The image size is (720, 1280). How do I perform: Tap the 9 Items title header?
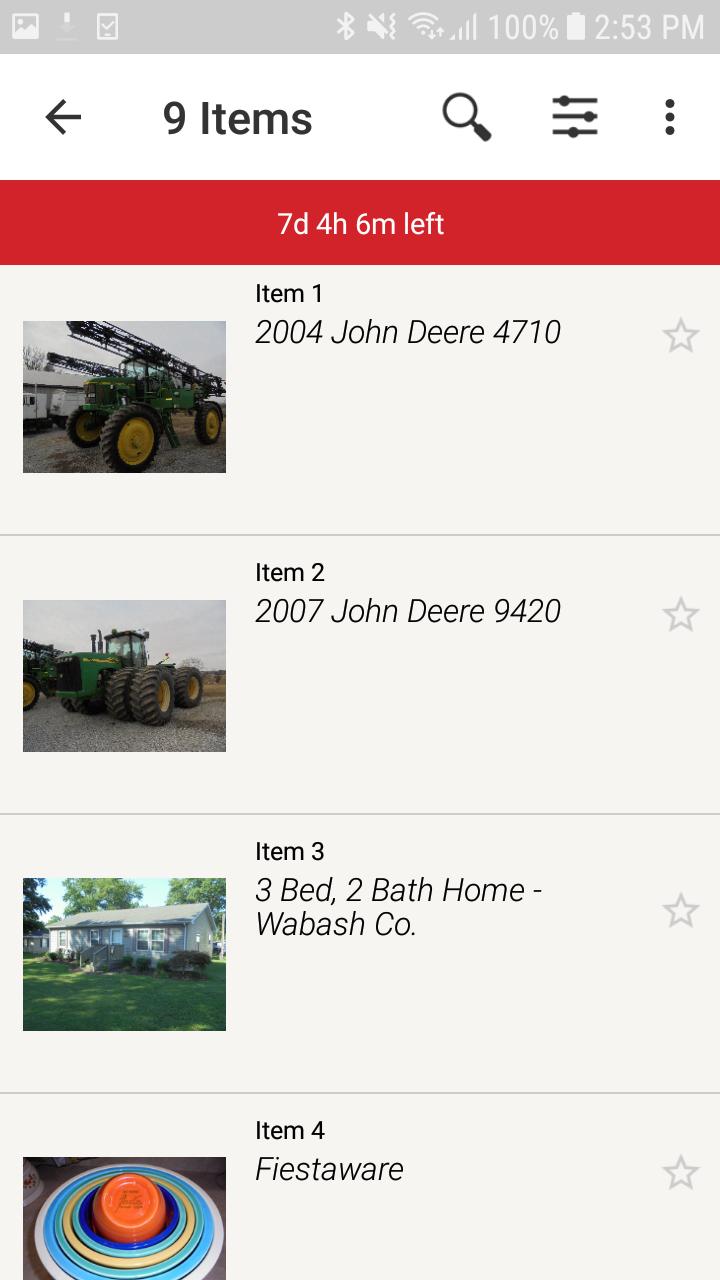pyautogui.click(x=238, y=116)
